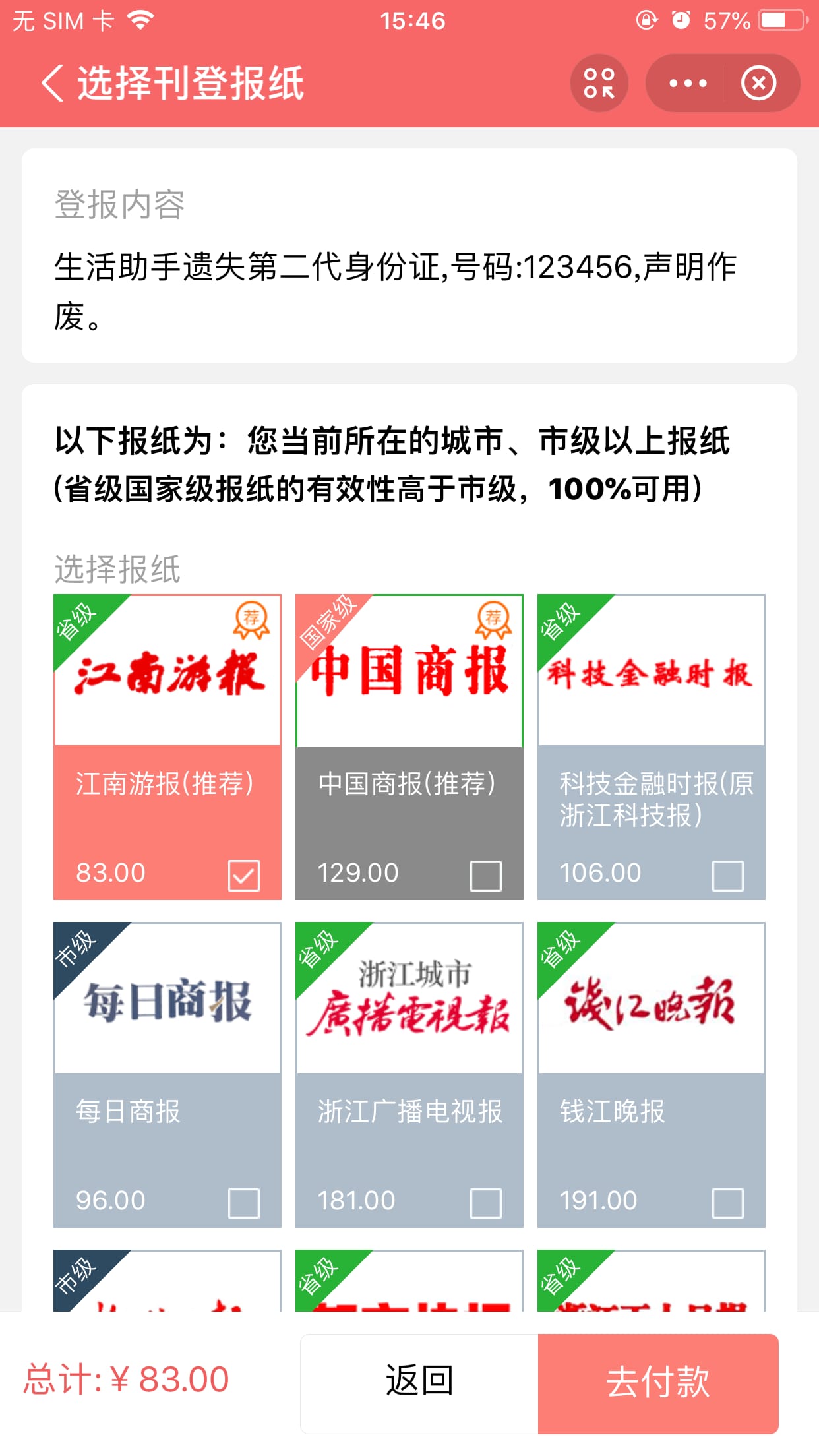Select the 钱江晚报 newspaper image tile
819x1456 pixels.
[x=652, y=998]
